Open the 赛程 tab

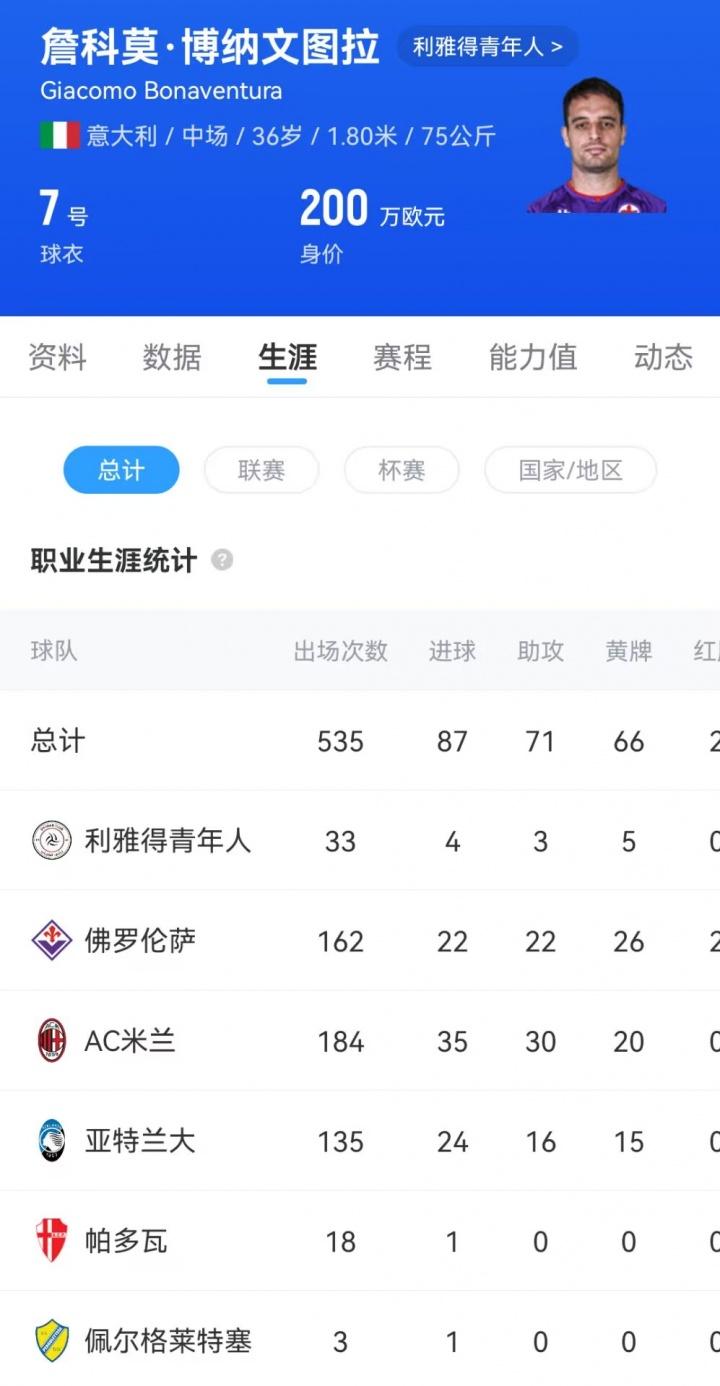402,357
